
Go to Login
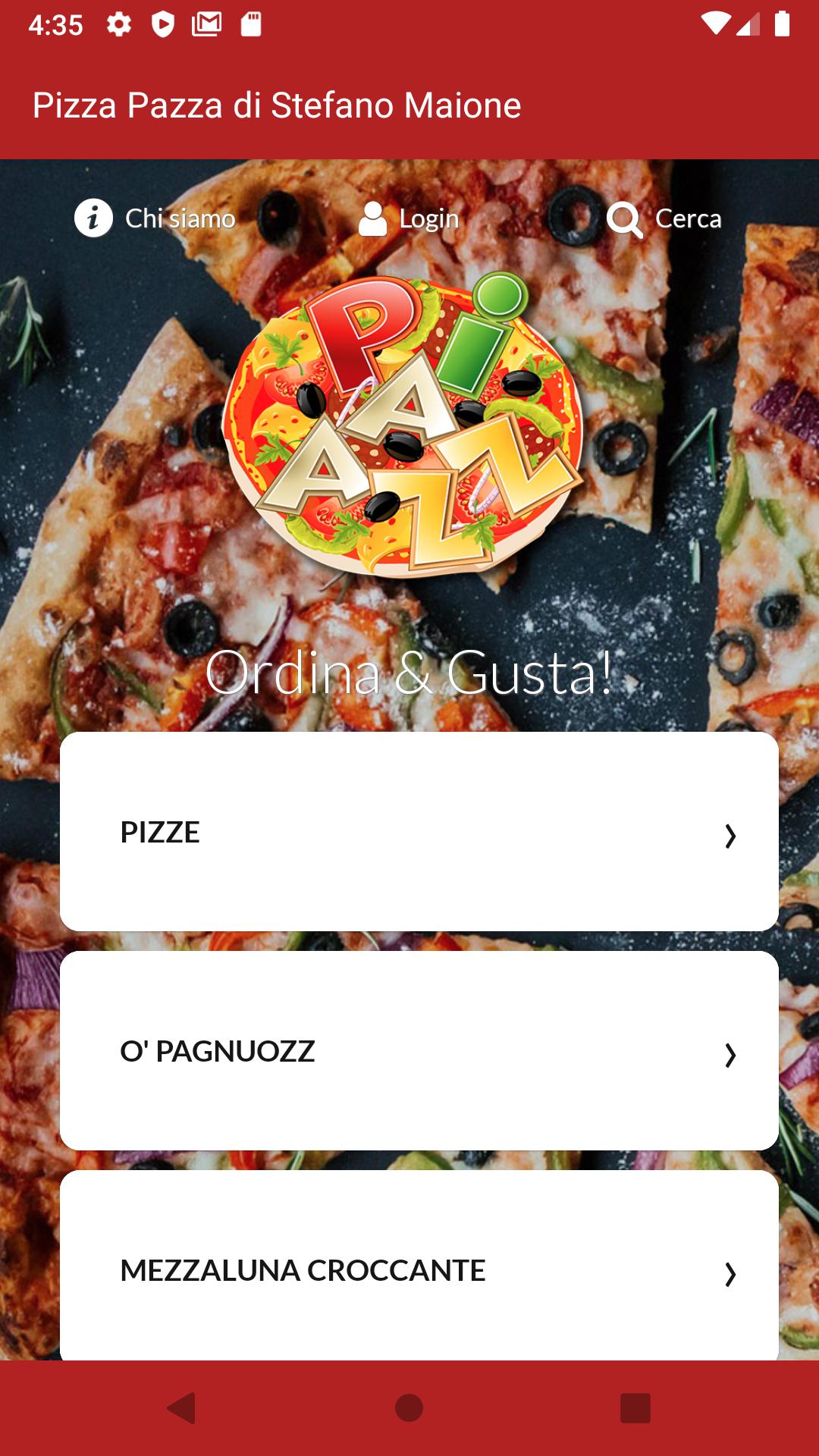(409, 218)
